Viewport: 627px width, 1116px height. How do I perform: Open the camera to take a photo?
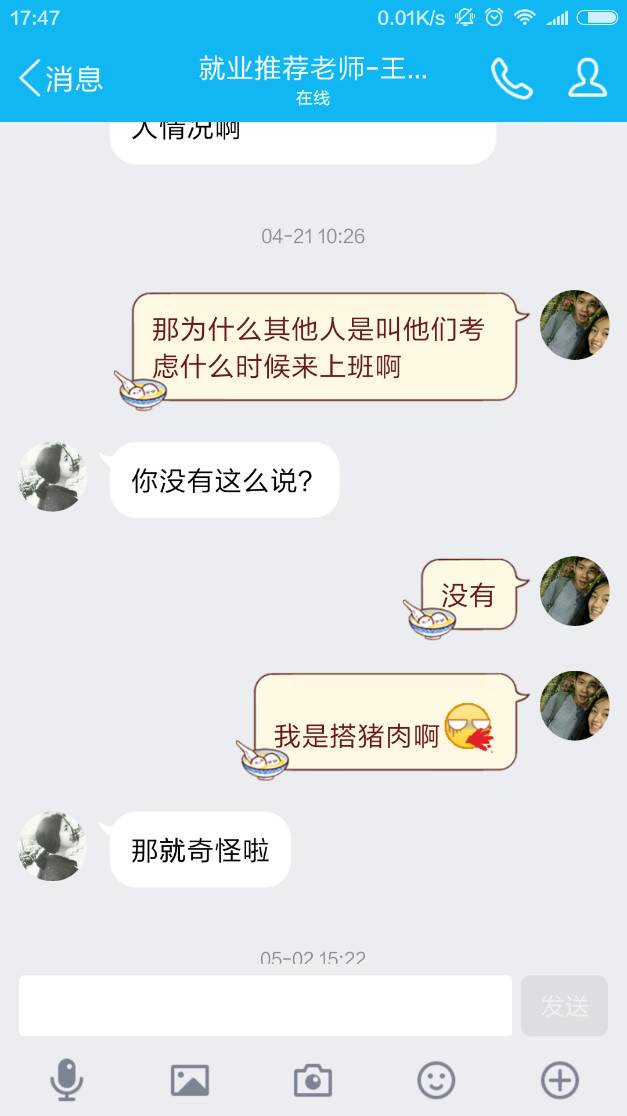click(313, 1080)
